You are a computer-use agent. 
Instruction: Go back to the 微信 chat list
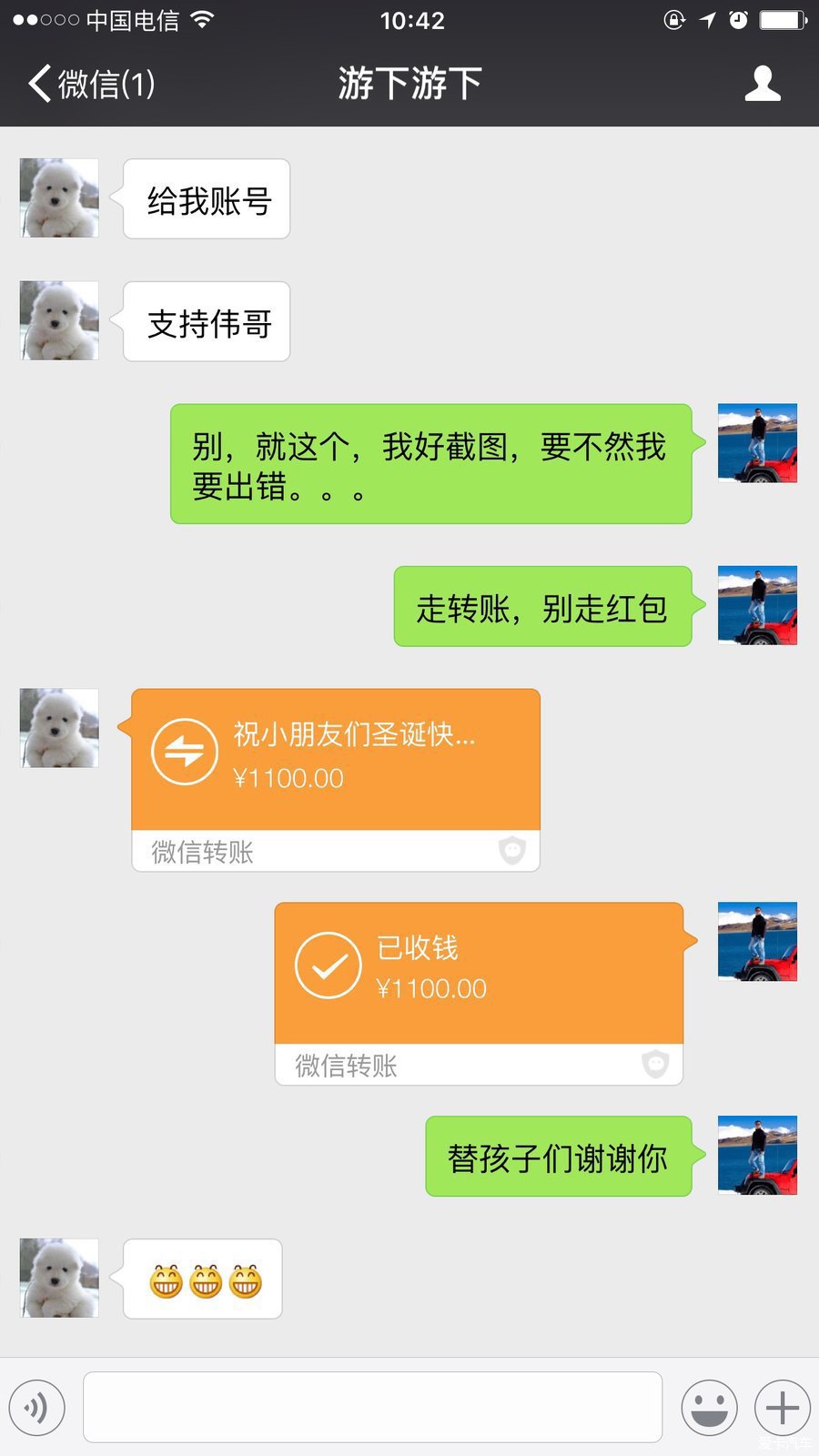point(91,85)
